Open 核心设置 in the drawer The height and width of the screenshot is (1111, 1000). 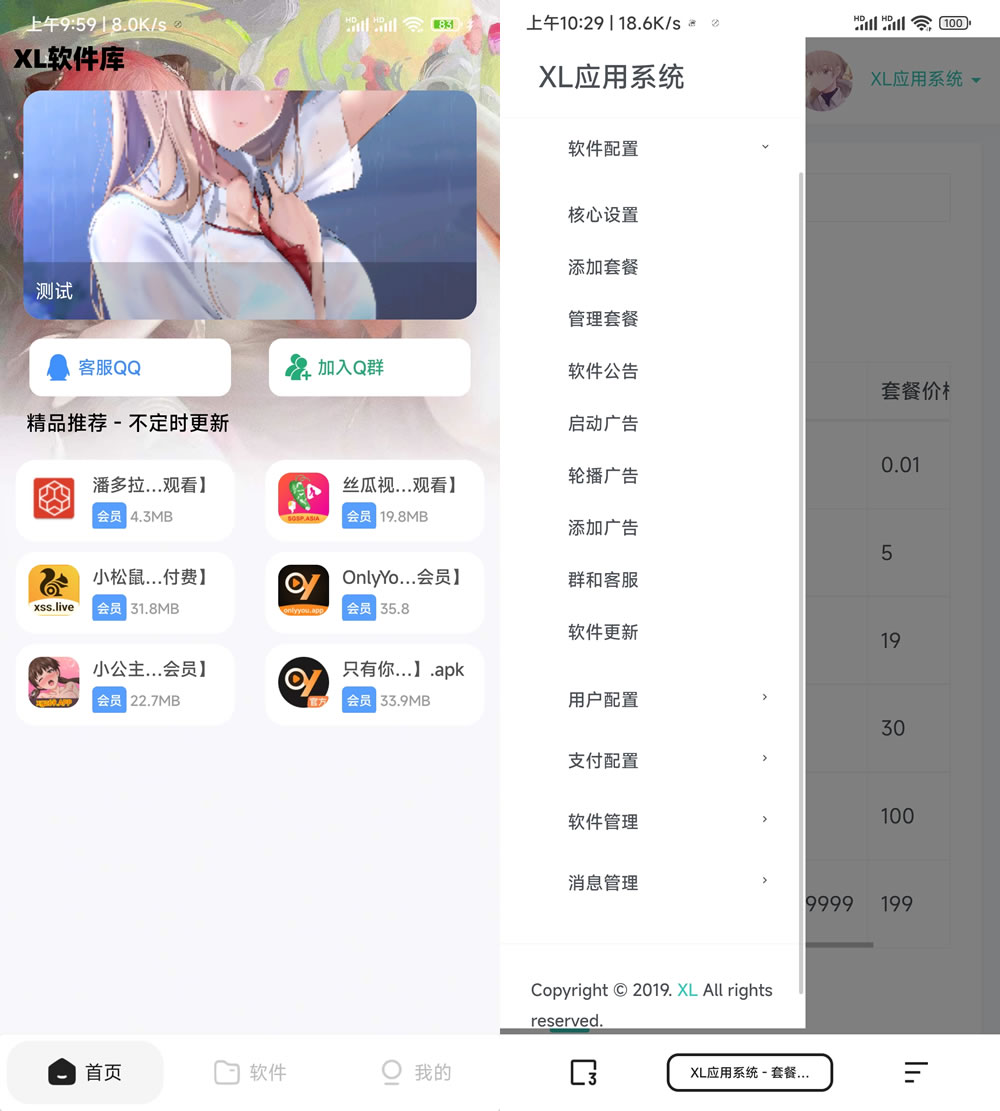click(x=603, y=215)
